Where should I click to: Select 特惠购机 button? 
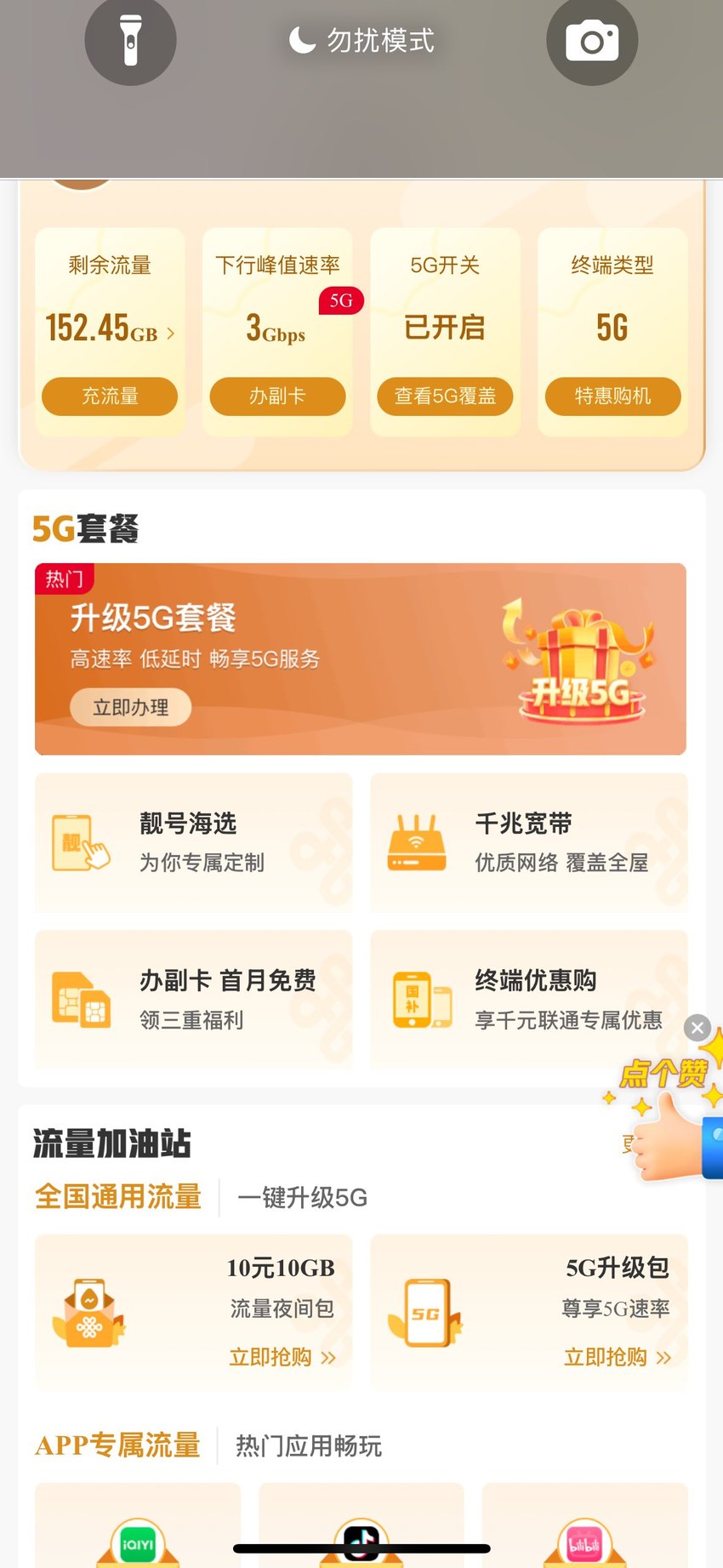pos(612,396)
